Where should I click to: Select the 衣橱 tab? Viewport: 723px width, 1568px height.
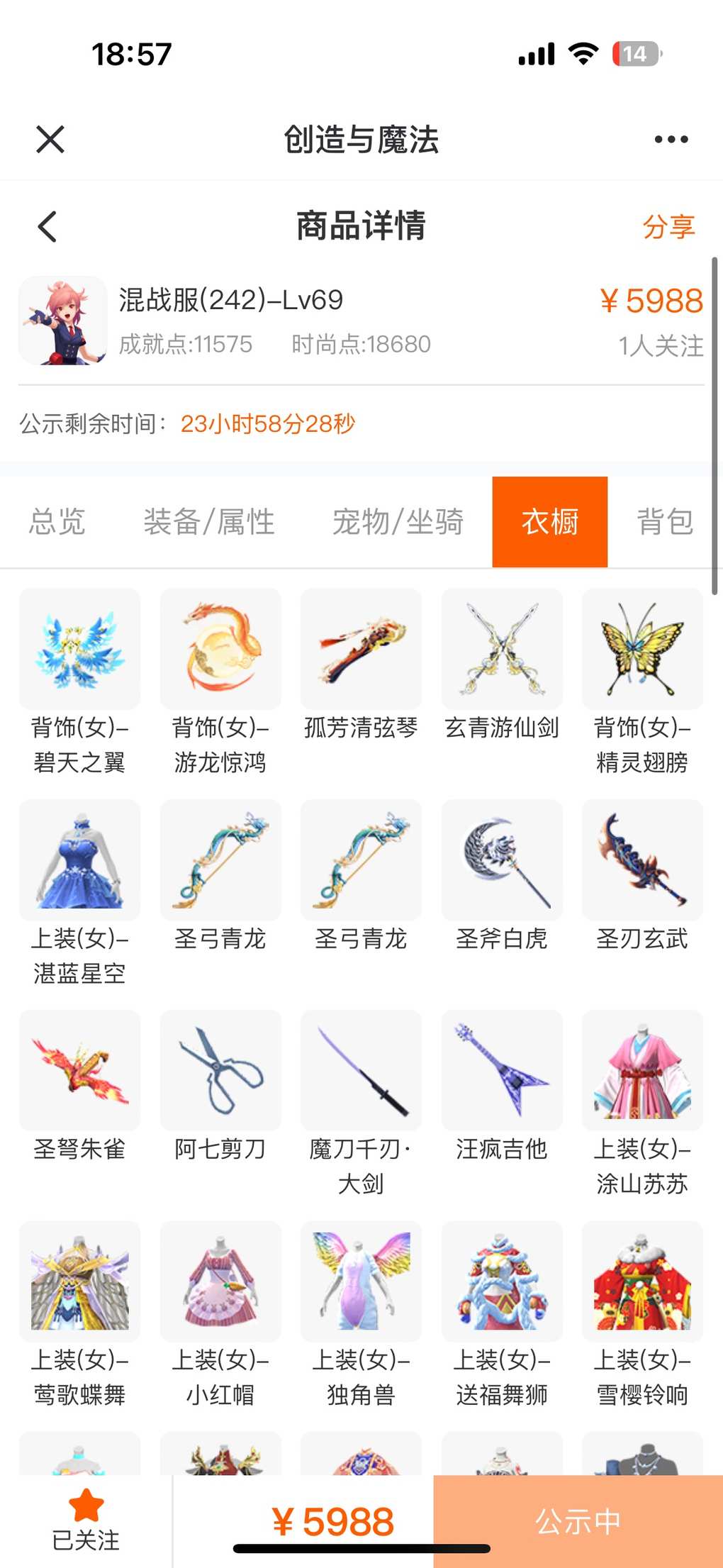pyautogui.click(x=549, y=522)
